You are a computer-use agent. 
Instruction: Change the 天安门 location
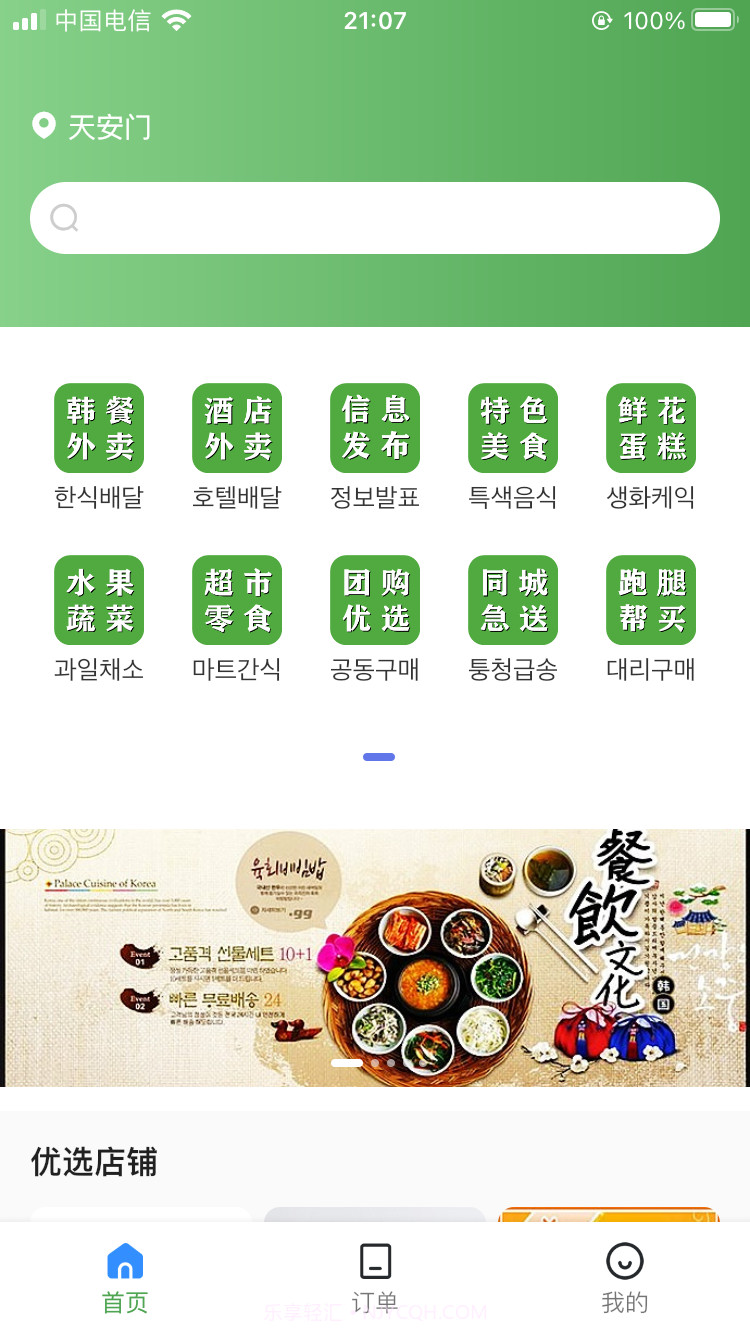pos(93,127)
